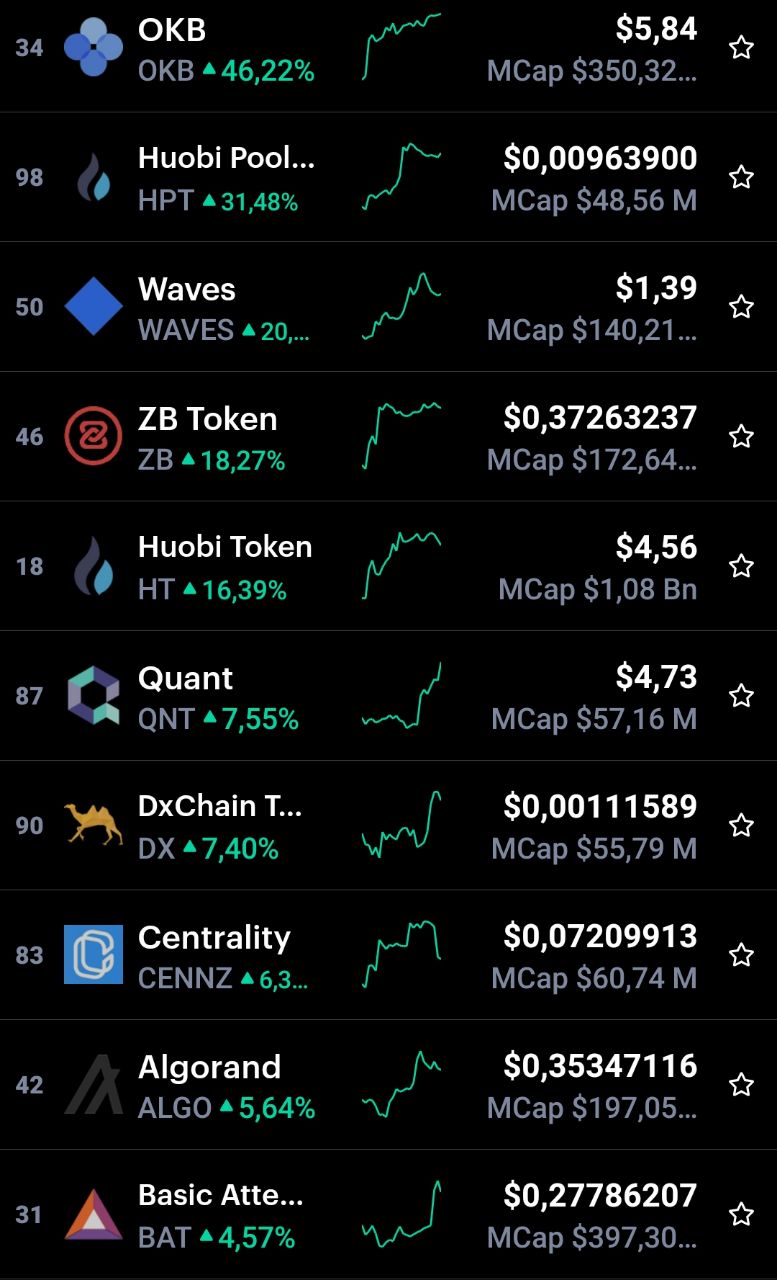Add OKB to favorites with the star
This screenshot has width=777, height=1280.
coord(741,47)
